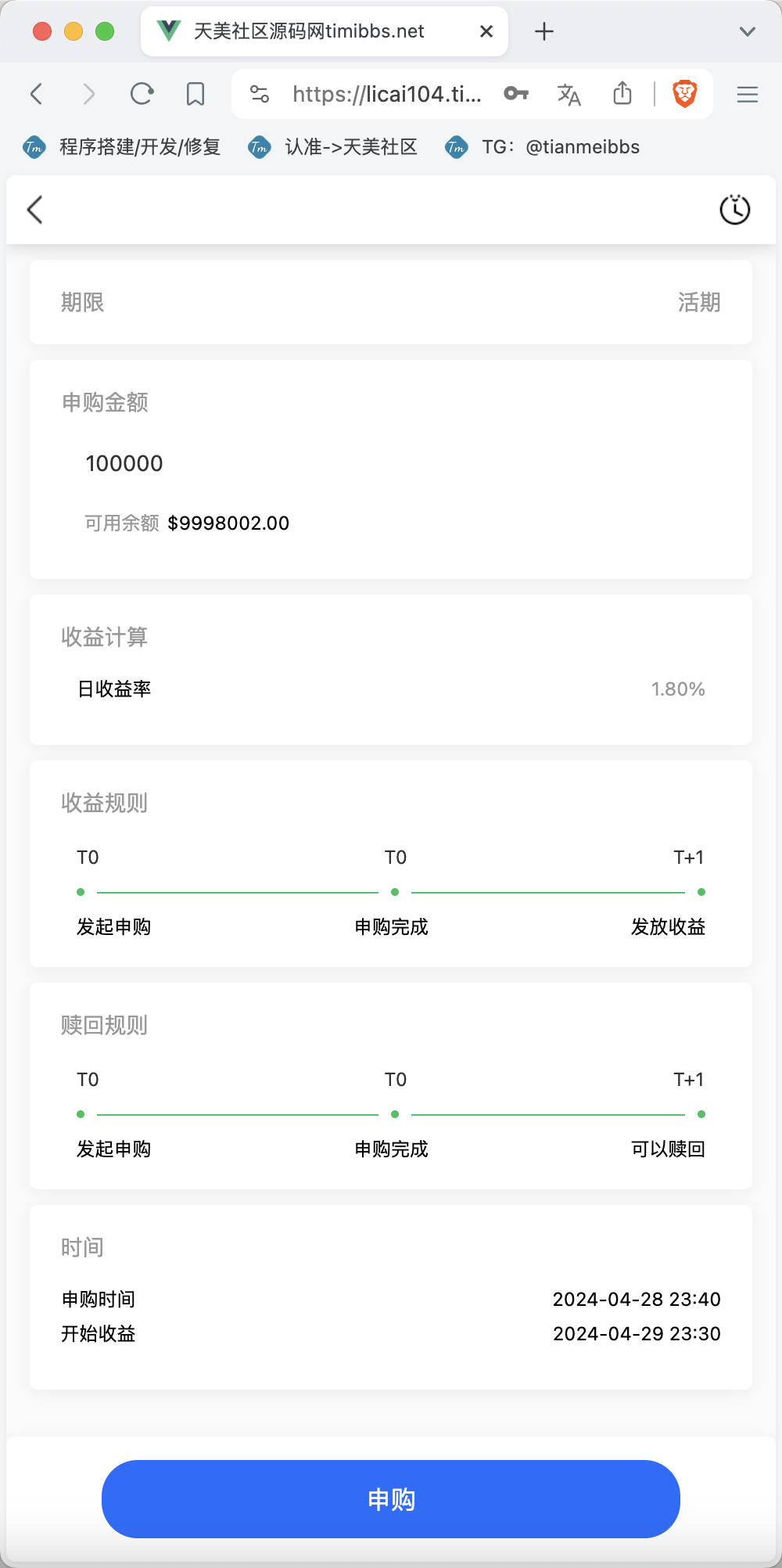Open the saved passwords key icon
The height and width of the screenshot is (1568, 782).
click(x=516, y=94)
